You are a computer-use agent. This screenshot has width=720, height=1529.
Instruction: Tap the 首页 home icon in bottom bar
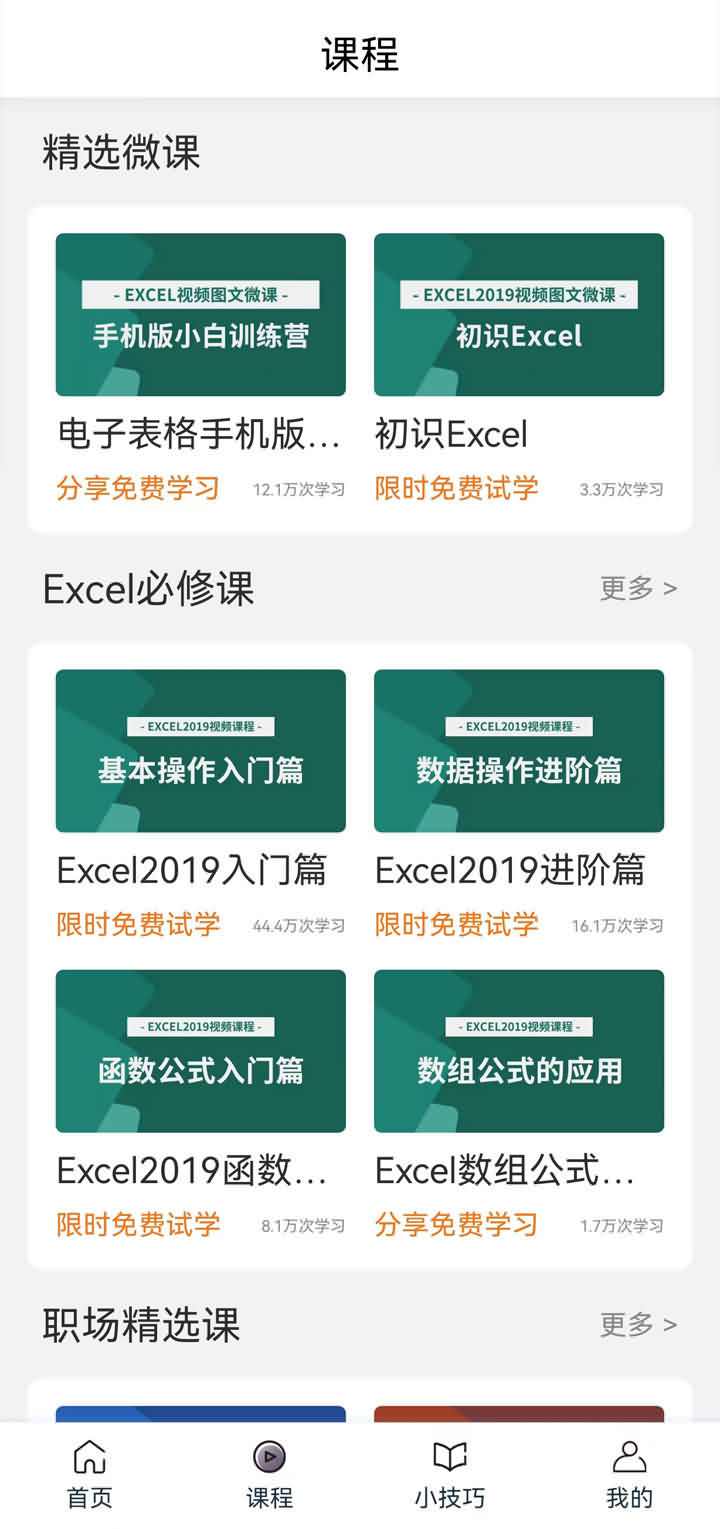click(x=88, y=1458)
